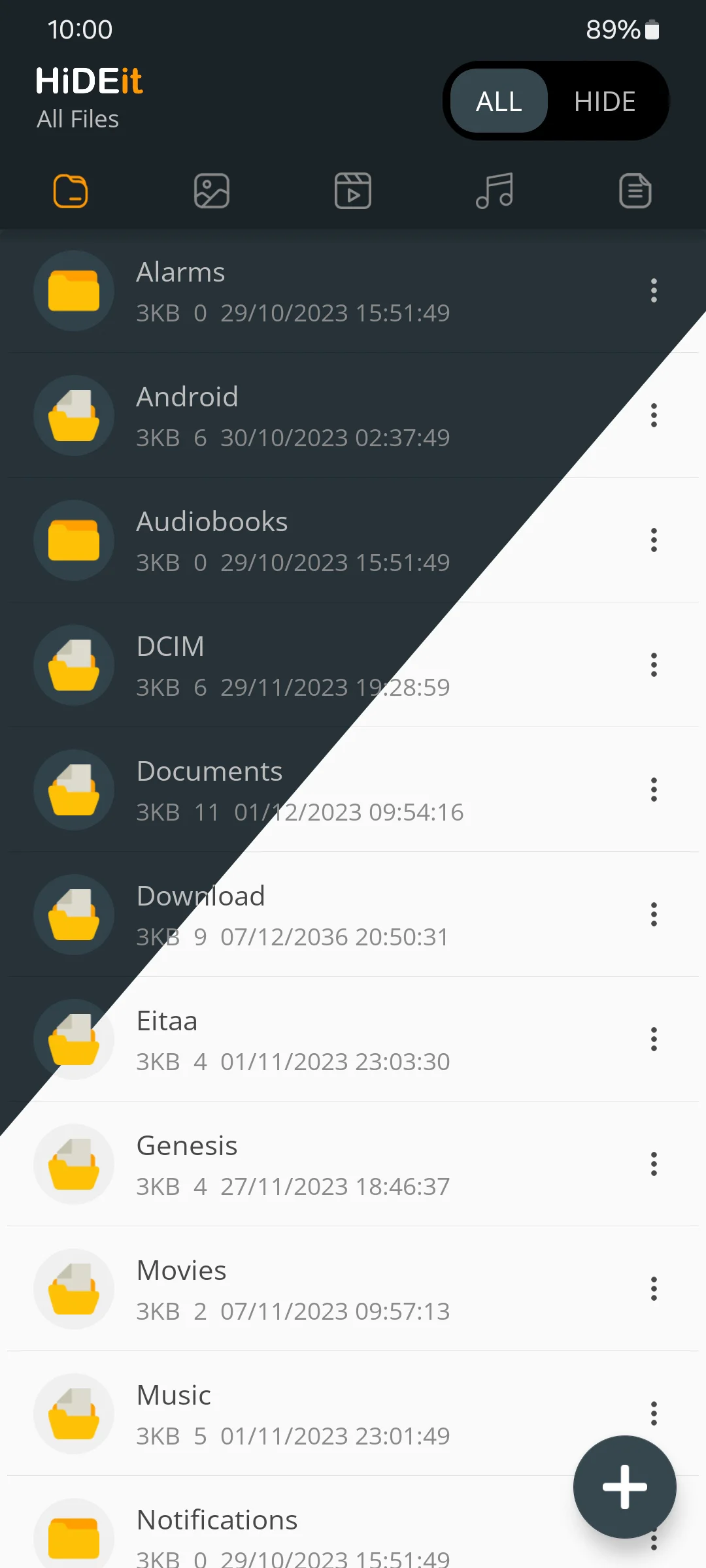Open the Alarms folder icon

(73, 291)
